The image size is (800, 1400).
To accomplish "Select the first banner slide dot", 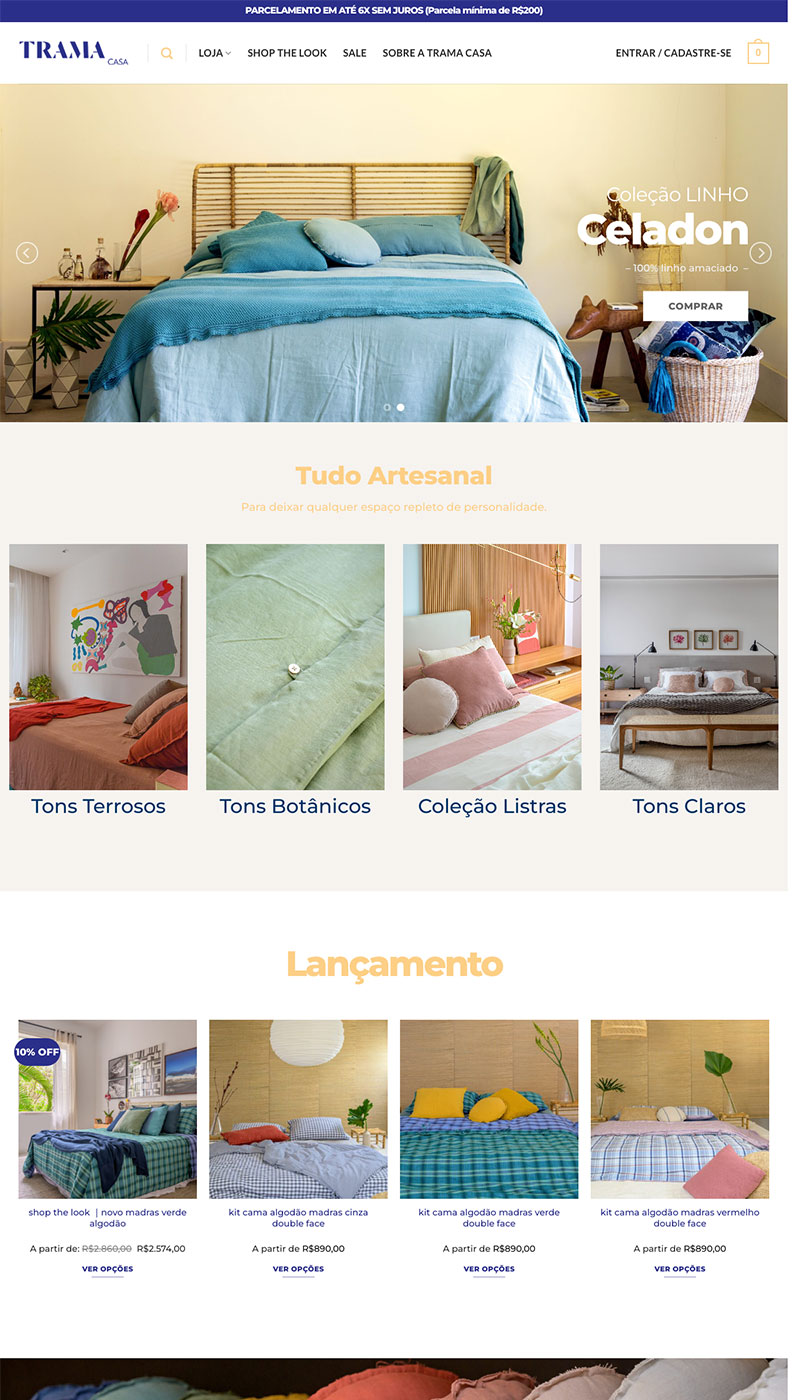I will click(x=387, y=408).
